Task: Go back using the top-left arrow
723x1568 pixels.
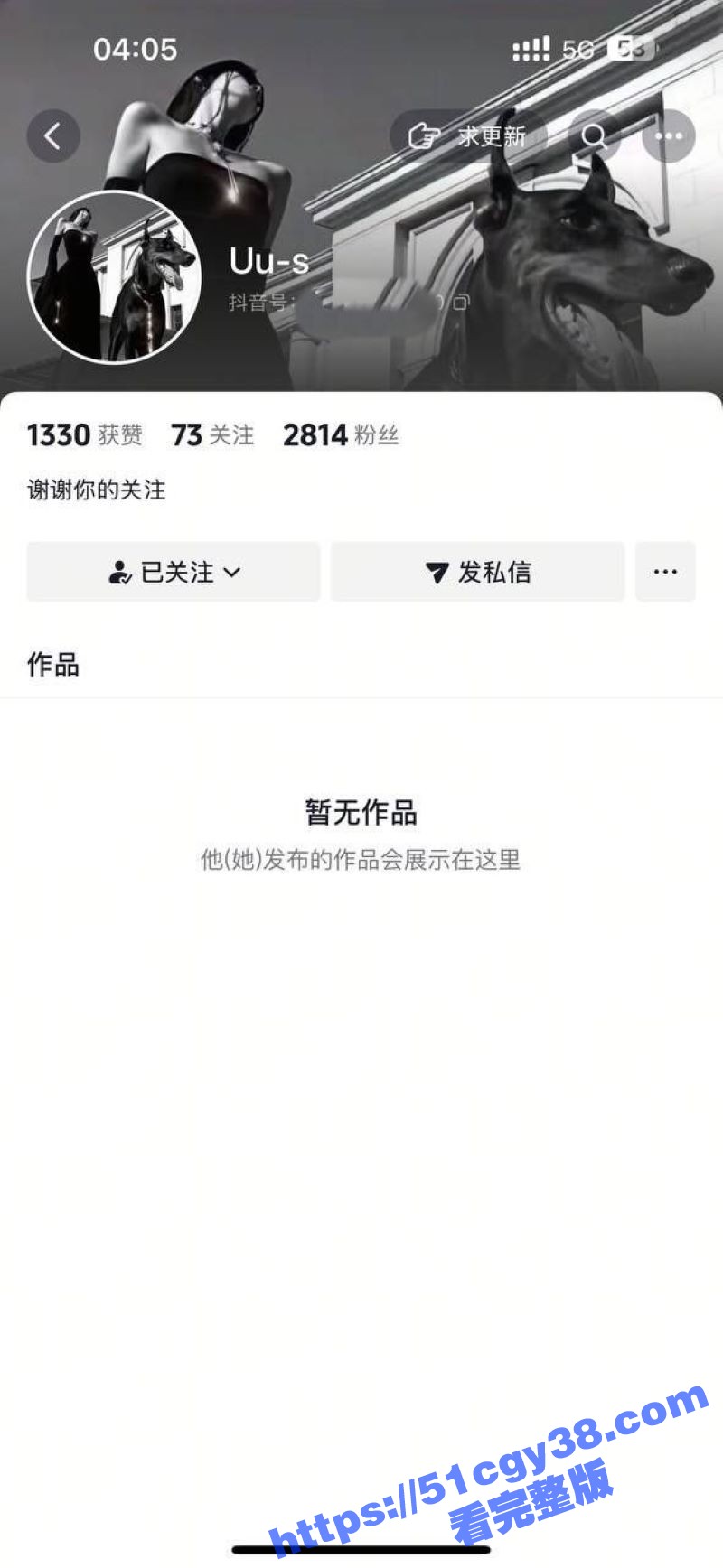Action: point(53,136)
